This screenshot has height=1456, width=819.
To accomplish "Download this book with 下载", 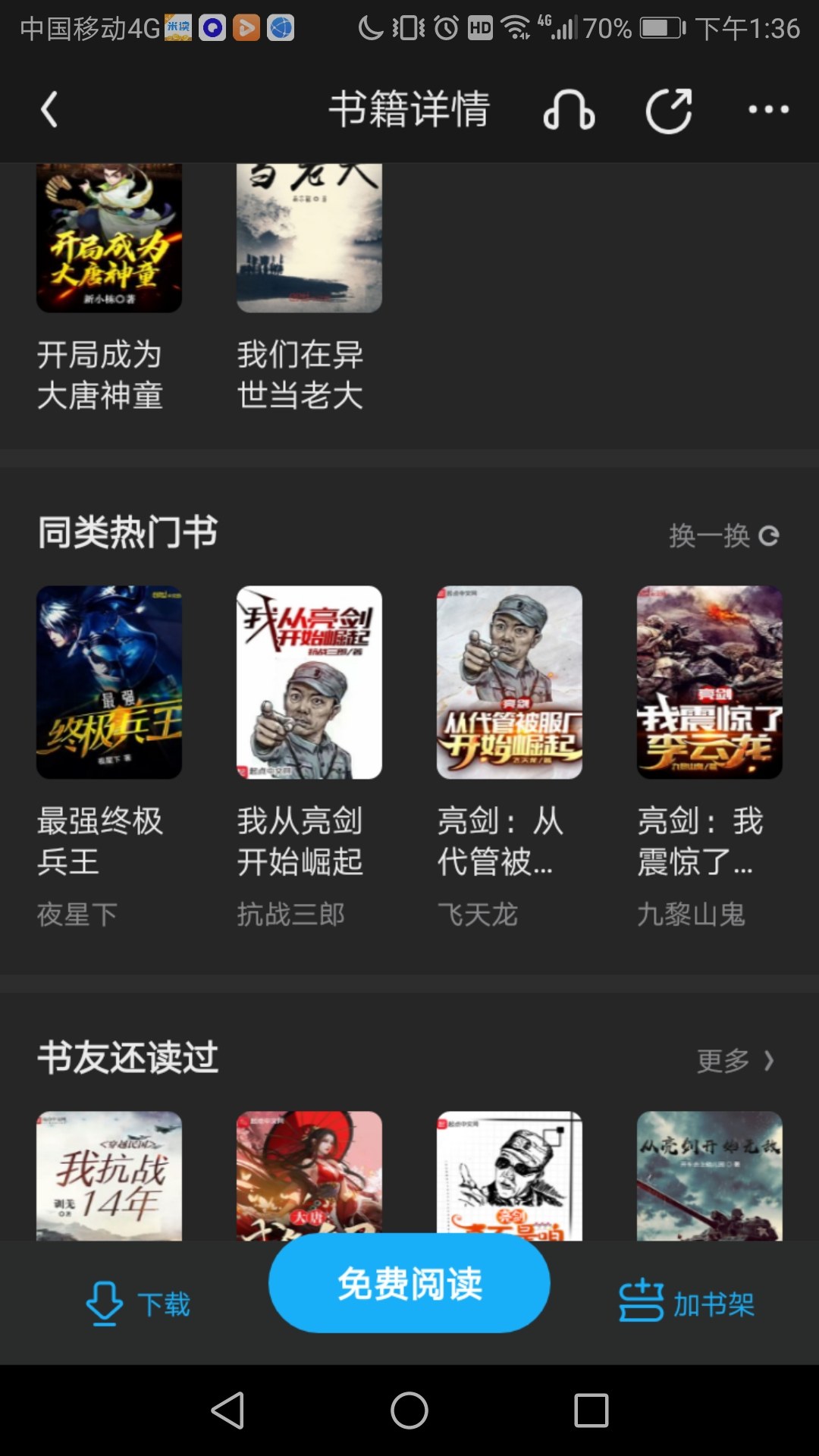I will 138,1304.
